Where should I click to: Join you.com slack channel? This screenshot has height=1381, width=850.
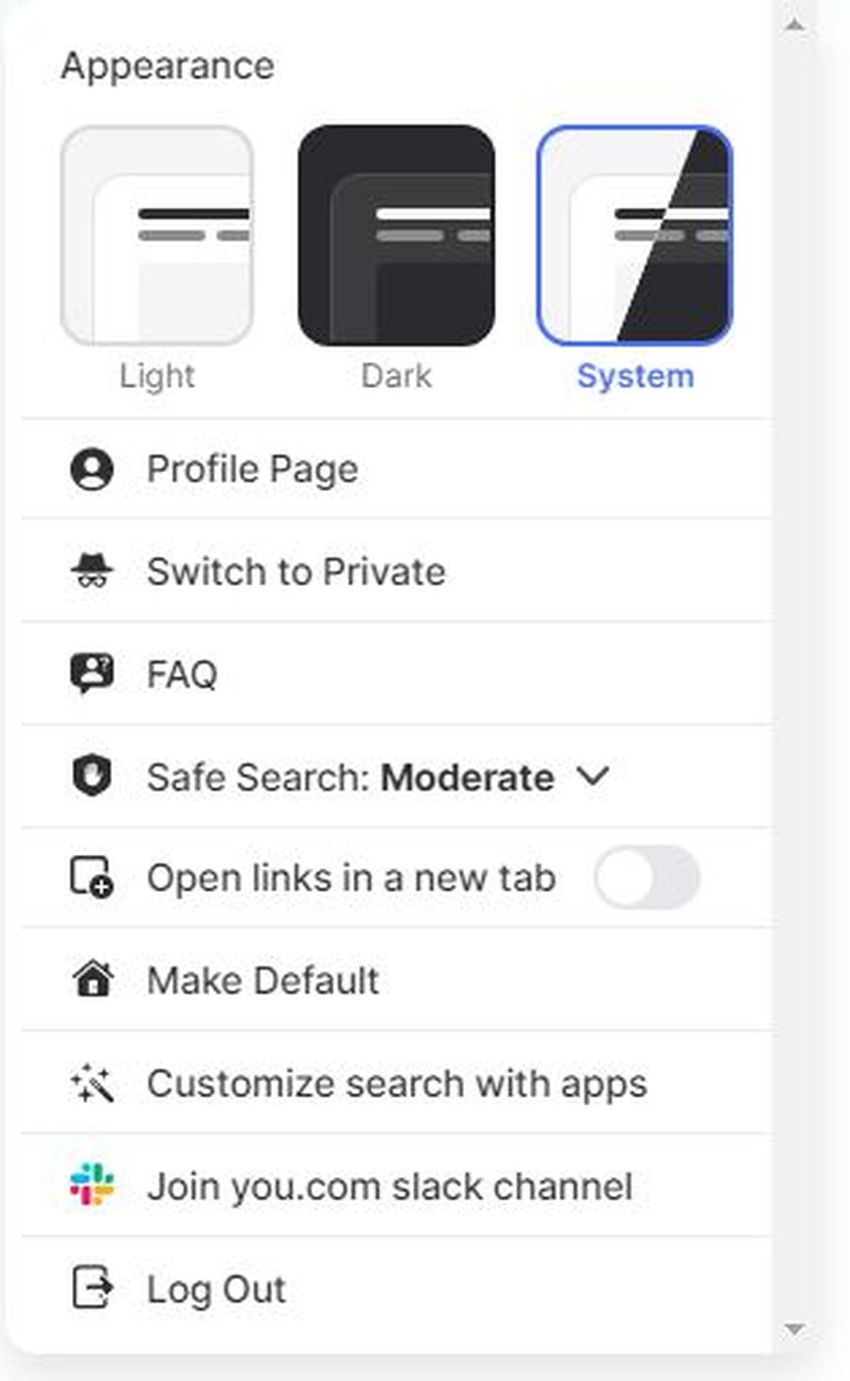[389, 1187]
